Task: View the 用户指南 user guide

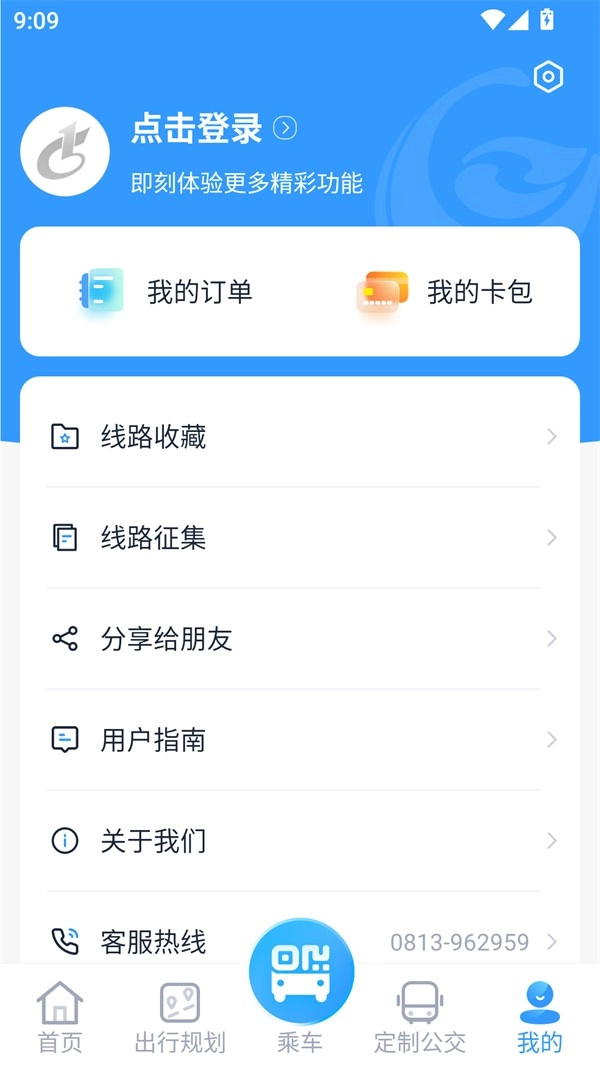Action: (x=300, y=740)
